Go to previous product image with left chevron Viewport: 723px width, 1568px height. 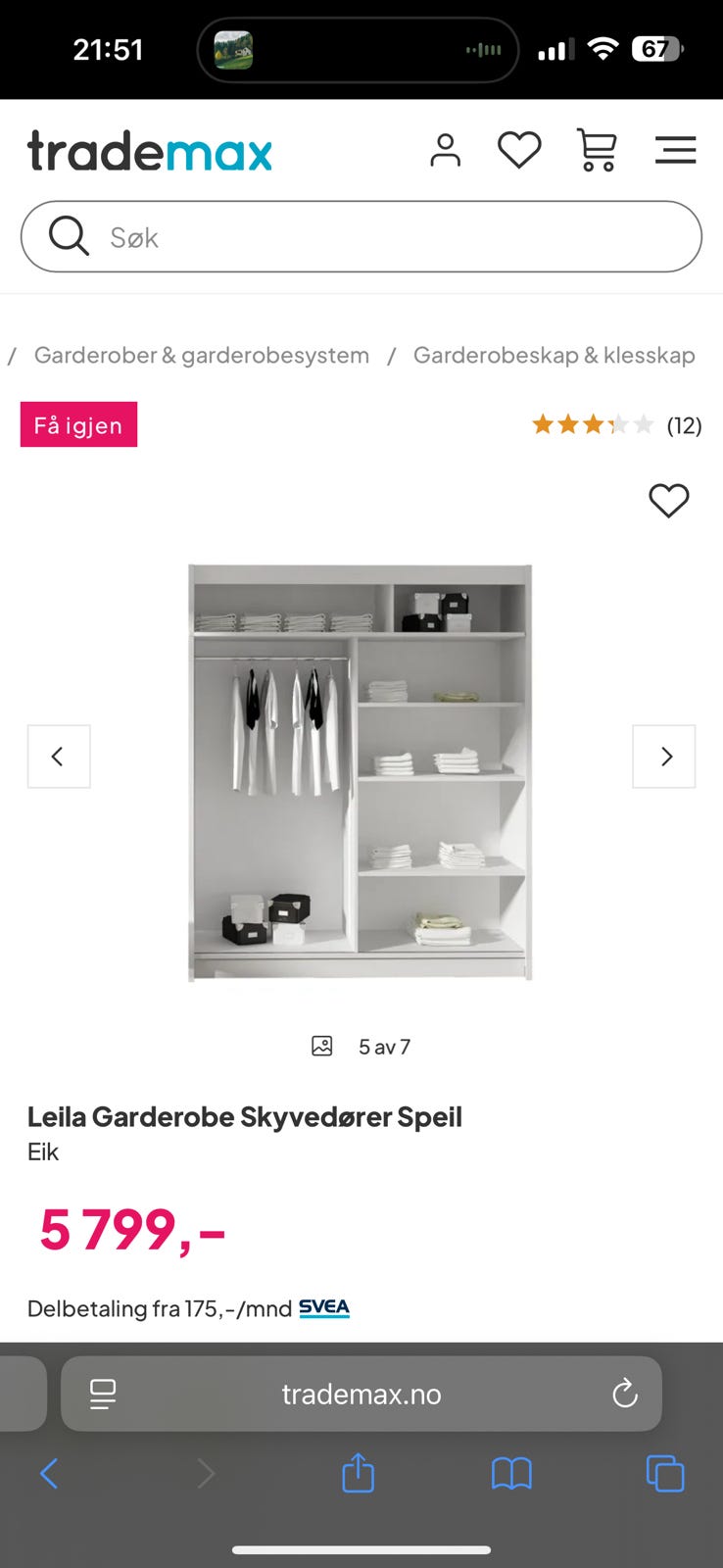tap(59, 756)
